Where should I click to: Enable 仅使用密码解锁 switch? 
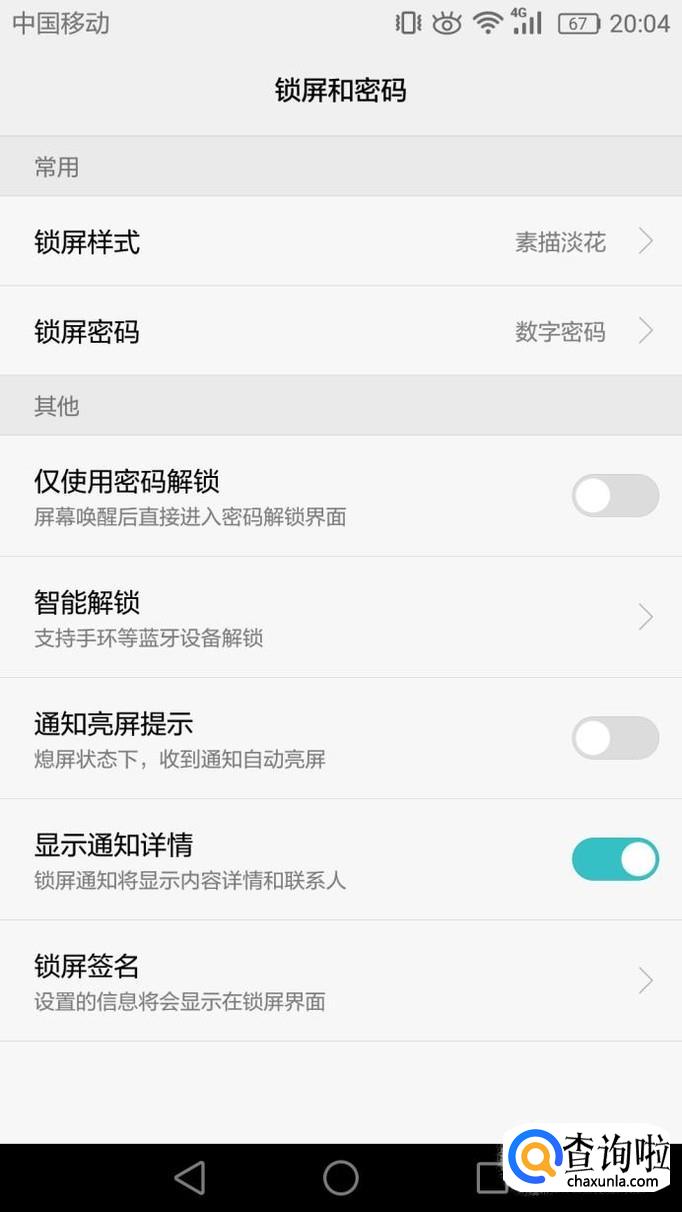[615, 496]
